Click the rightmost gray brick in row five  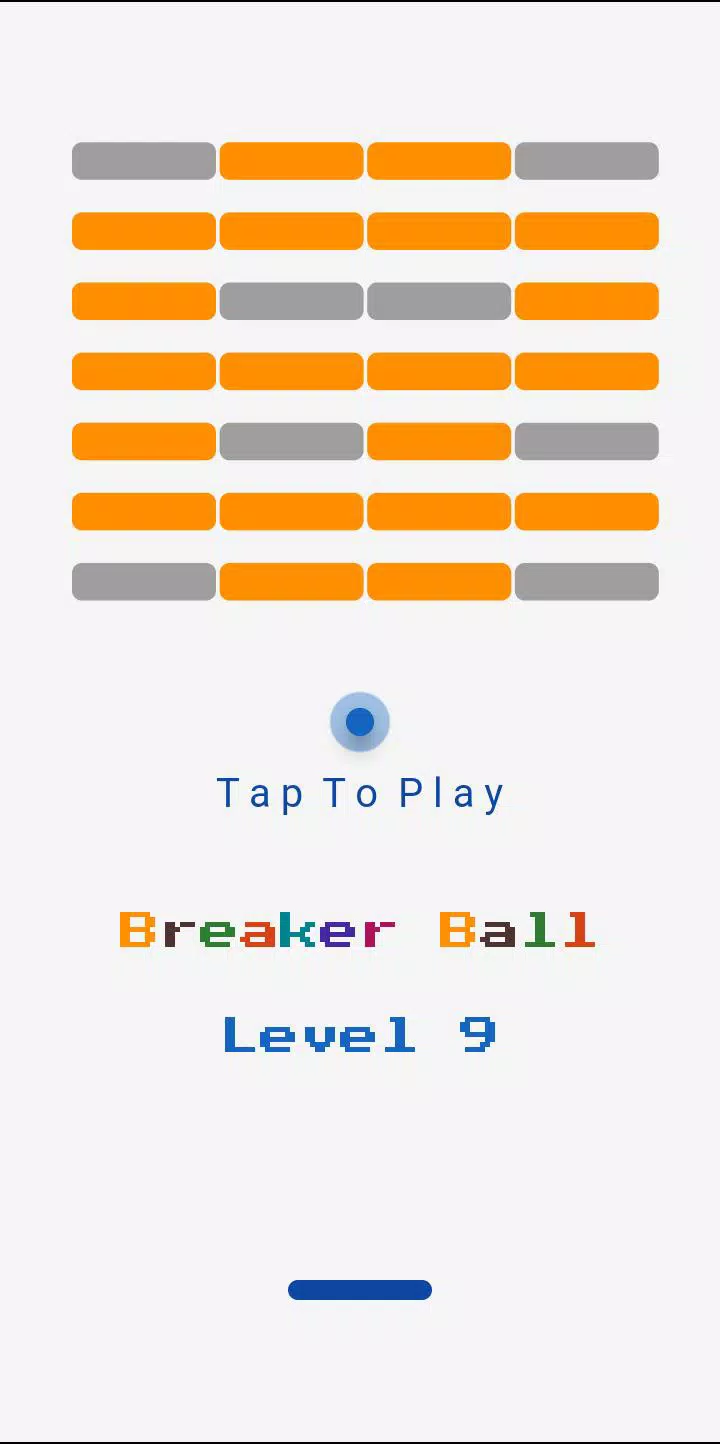[x=586, y=441]
